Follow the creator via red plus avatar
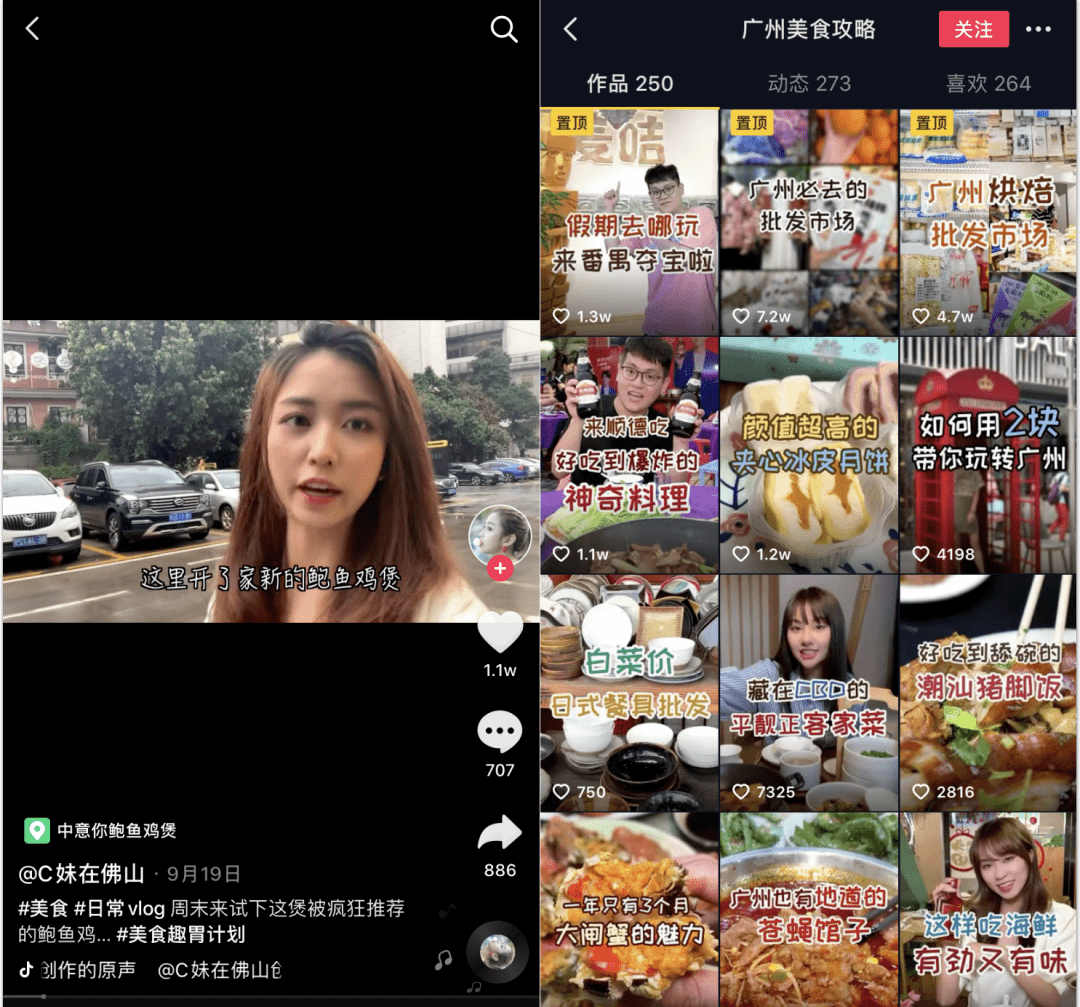Viewport: 1080px width, 1007px height. point(500,568)
